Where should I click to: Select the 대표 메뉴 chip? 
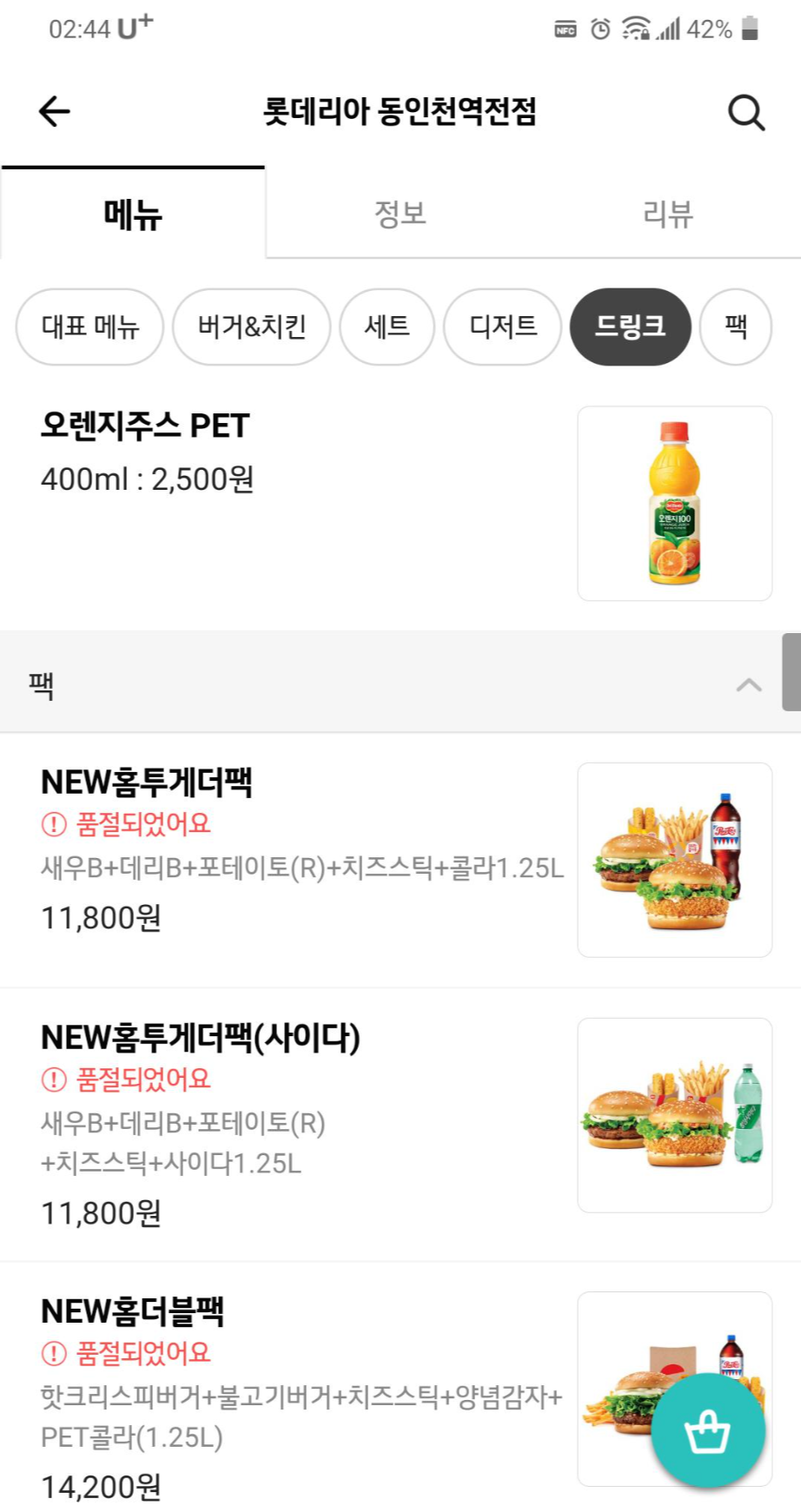tap(90, 327)
